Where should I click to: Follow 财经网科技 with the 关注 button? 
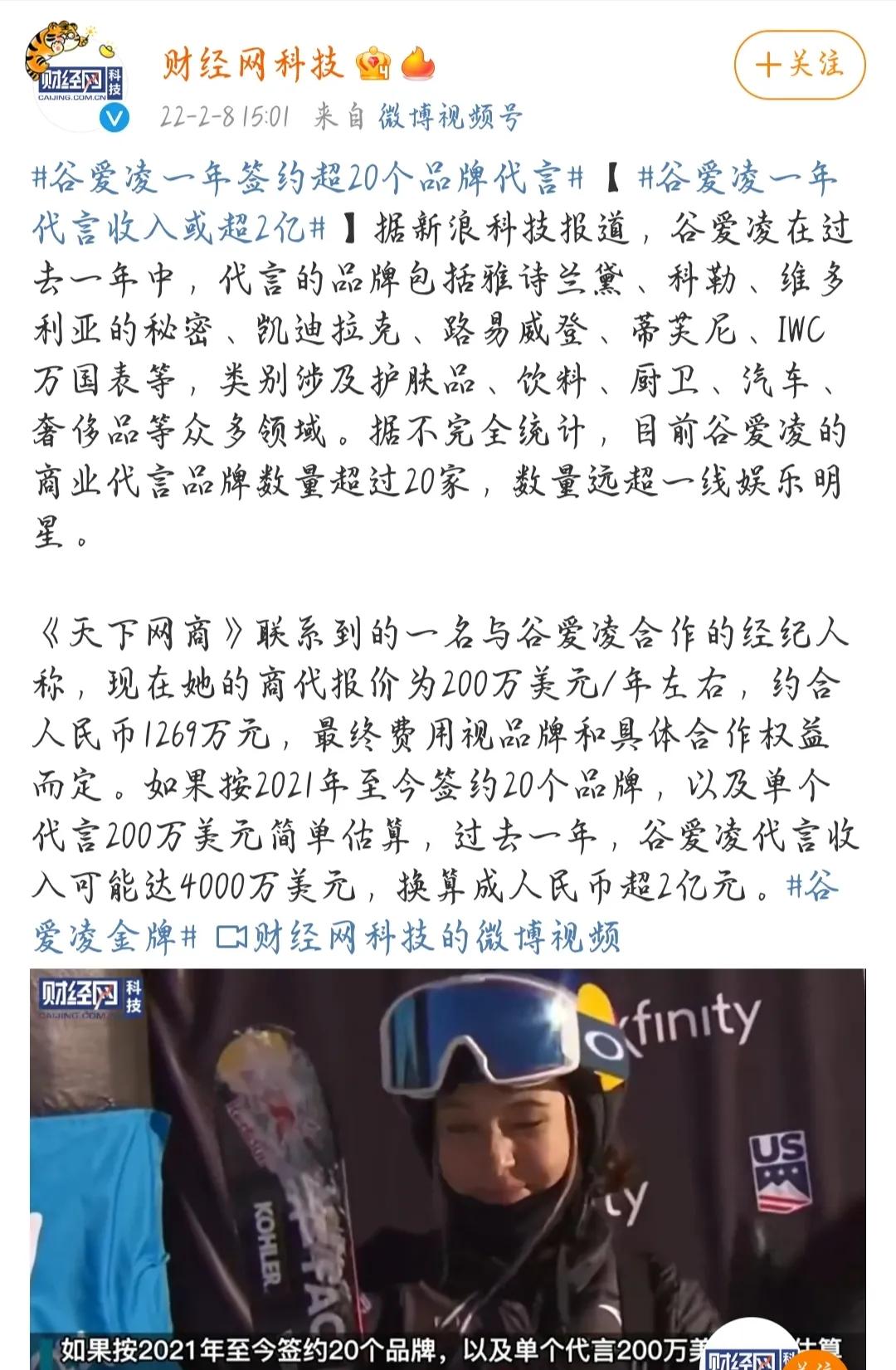click(799, 65)
